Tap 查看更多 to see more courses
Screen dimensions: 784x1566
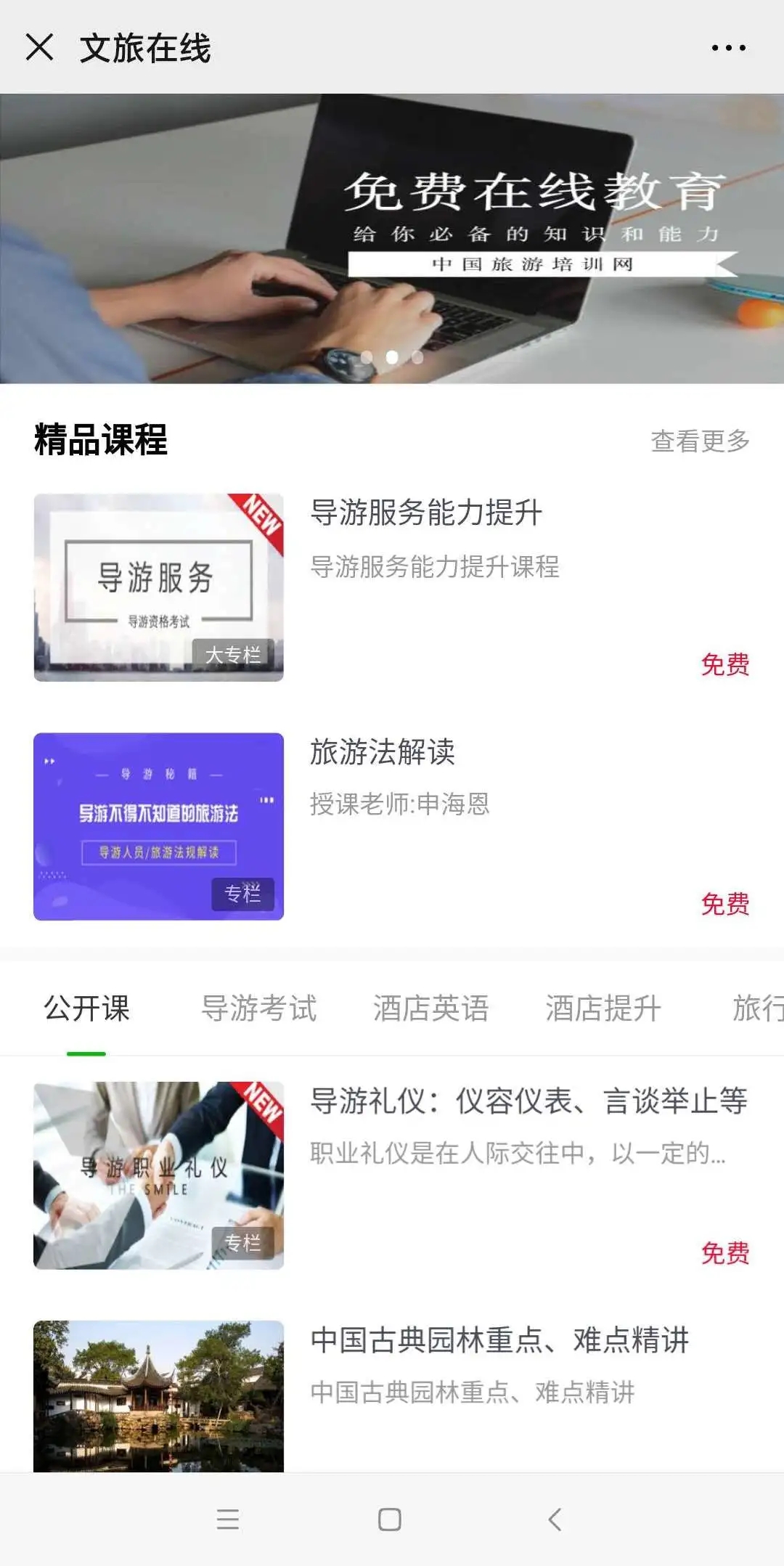pyautogui.click(x=700, y=441)
